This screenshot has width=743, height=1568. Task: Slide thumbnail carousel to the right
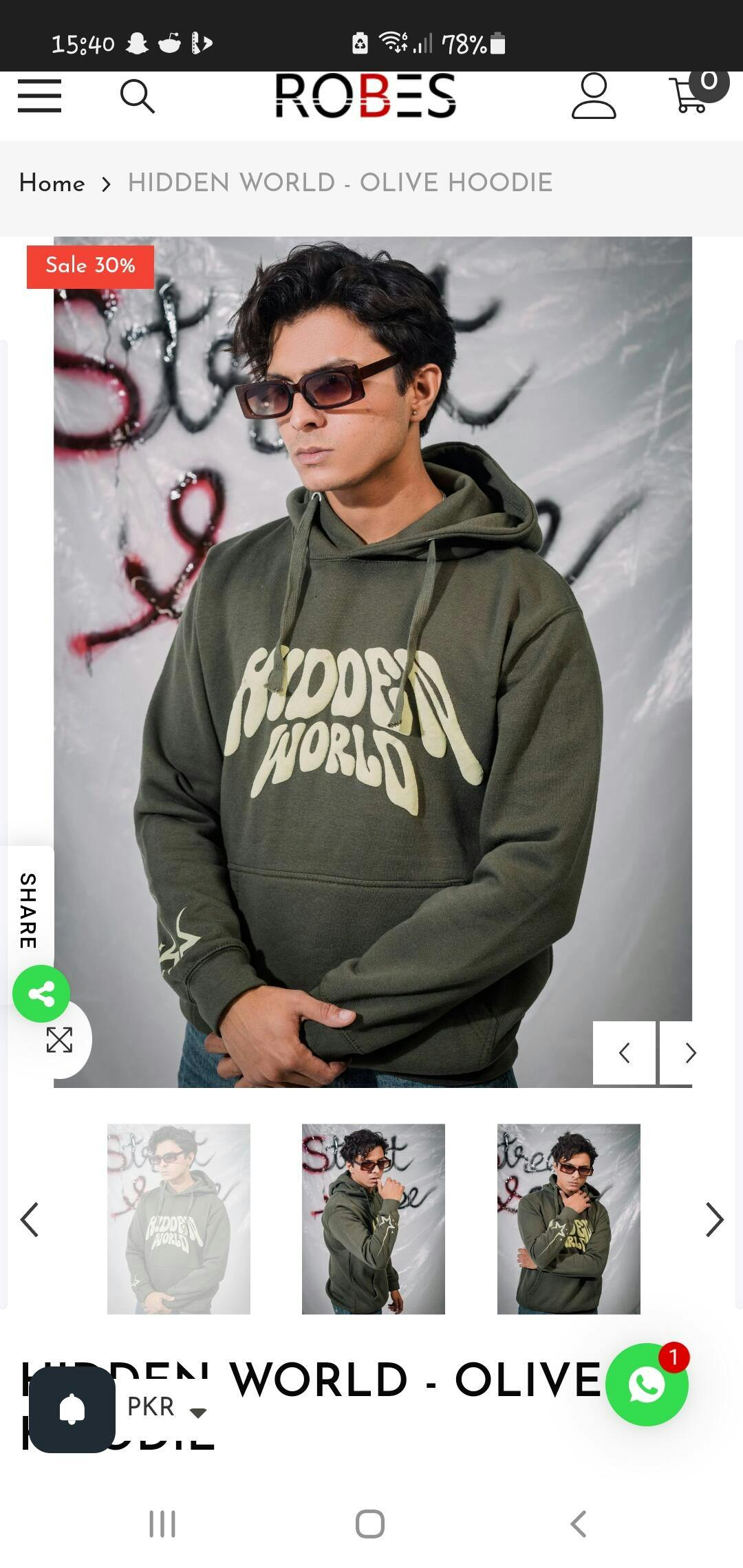tap(714, 1219)
